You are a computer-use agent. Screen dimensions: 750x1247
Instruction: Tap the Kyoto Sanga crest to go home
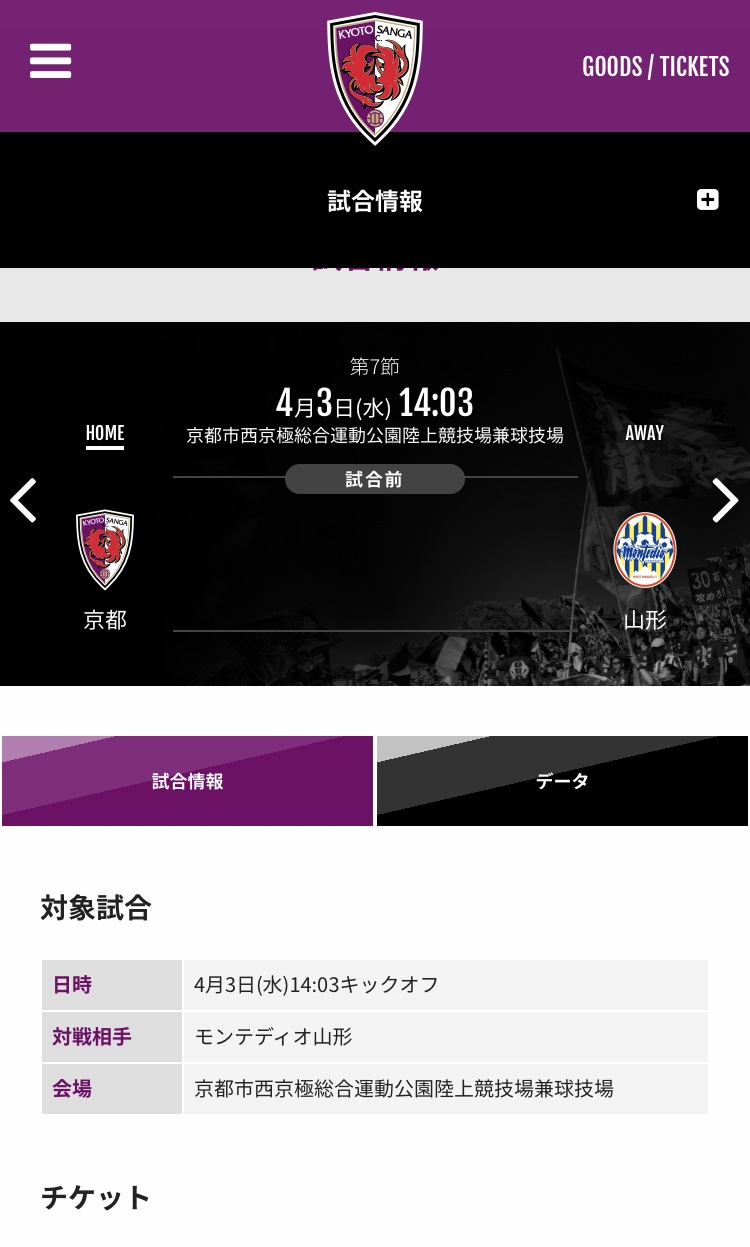coord(375,78)
